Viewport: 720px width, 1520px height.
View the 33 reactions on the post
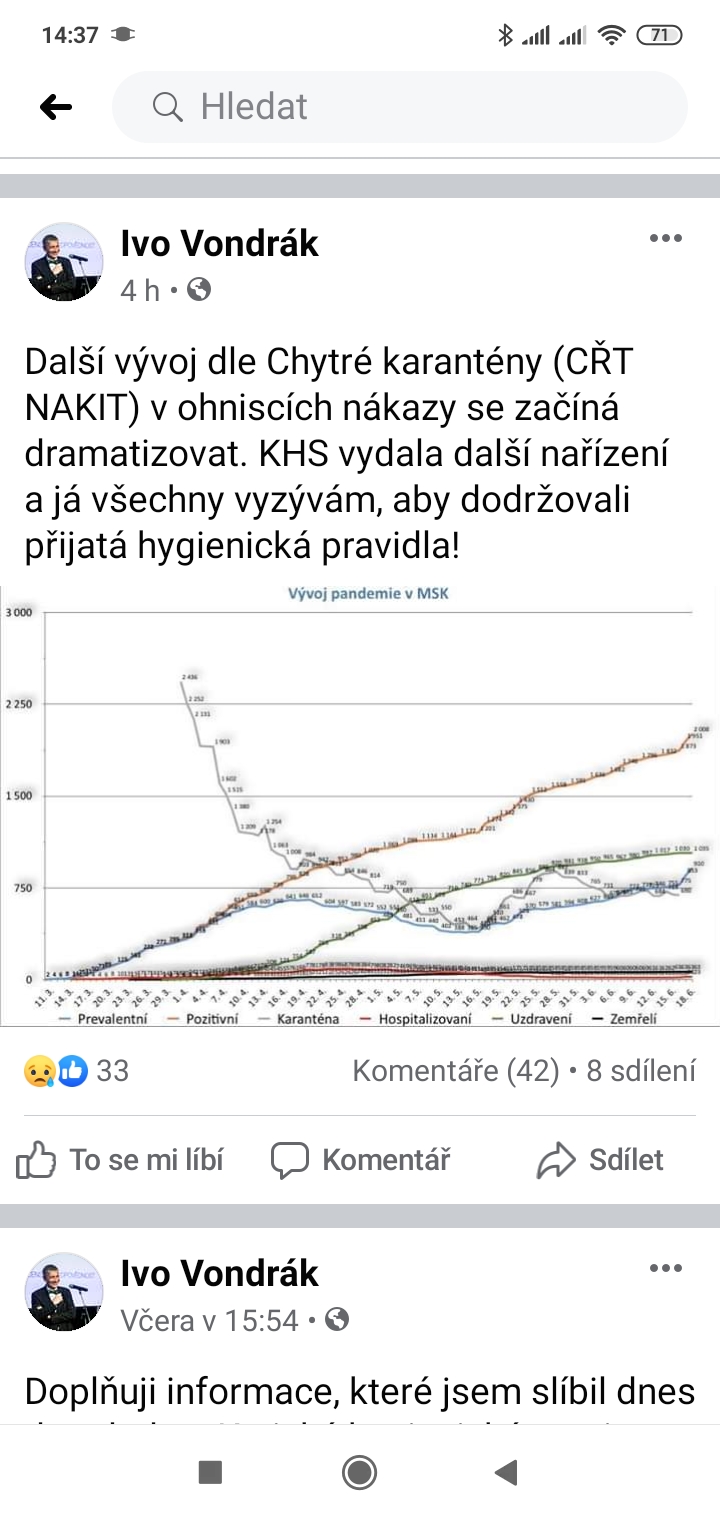coord(77,1071)
